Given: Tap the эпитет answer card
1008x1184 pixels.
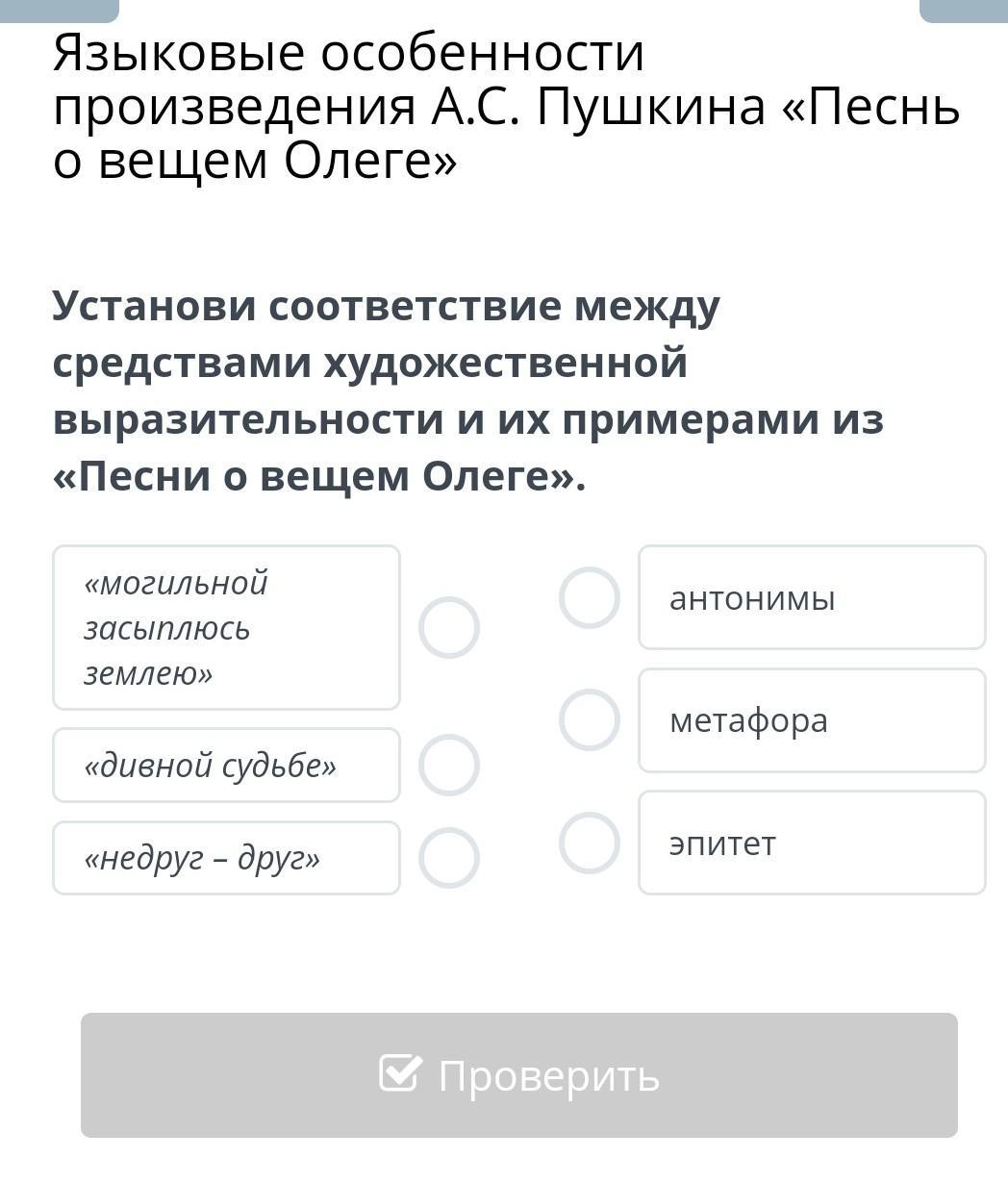Looking at the screenshot, I should tap(812, 843).
